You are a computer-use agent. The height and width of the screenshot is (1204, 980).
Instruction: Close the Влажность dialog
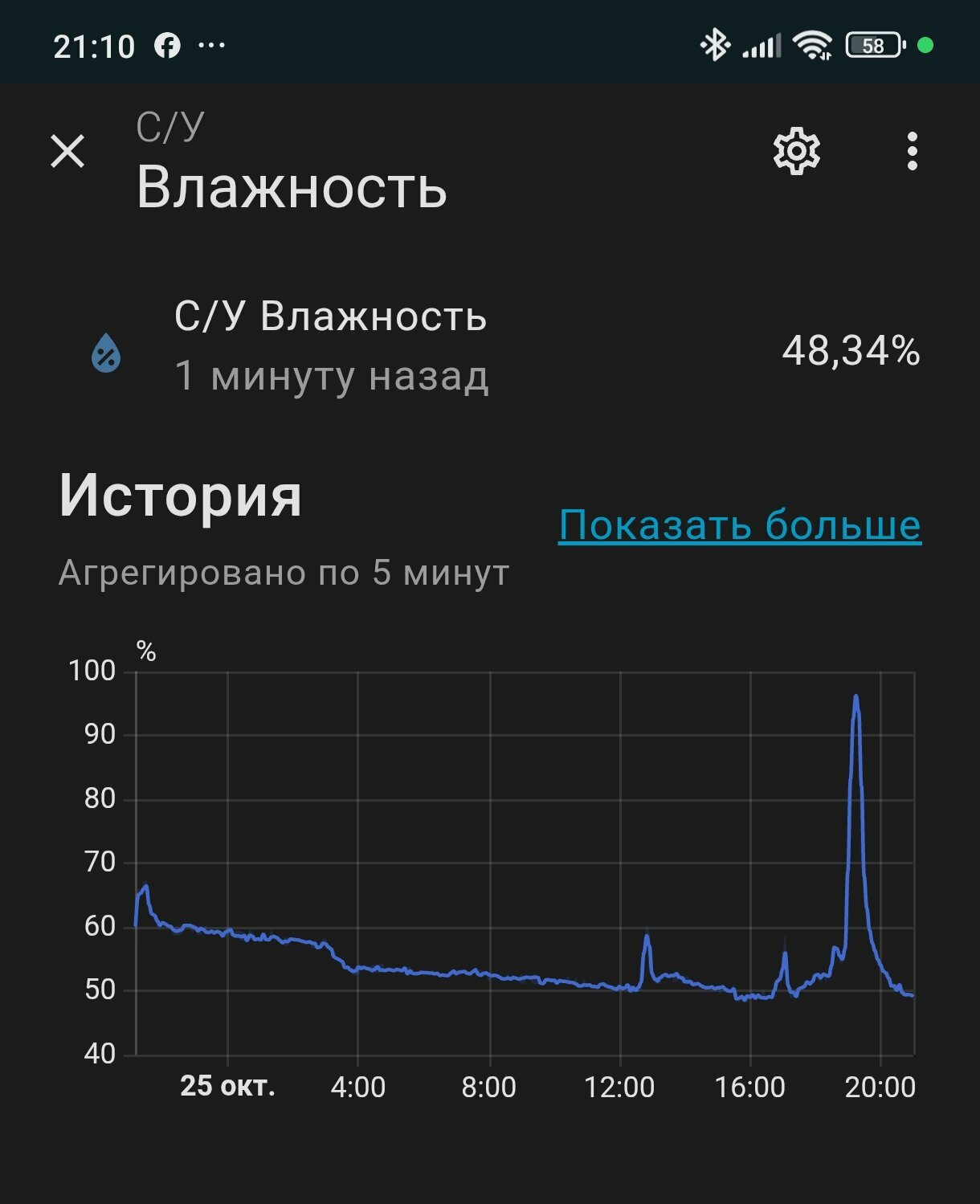pyautogui.click(x=67, y=151)
